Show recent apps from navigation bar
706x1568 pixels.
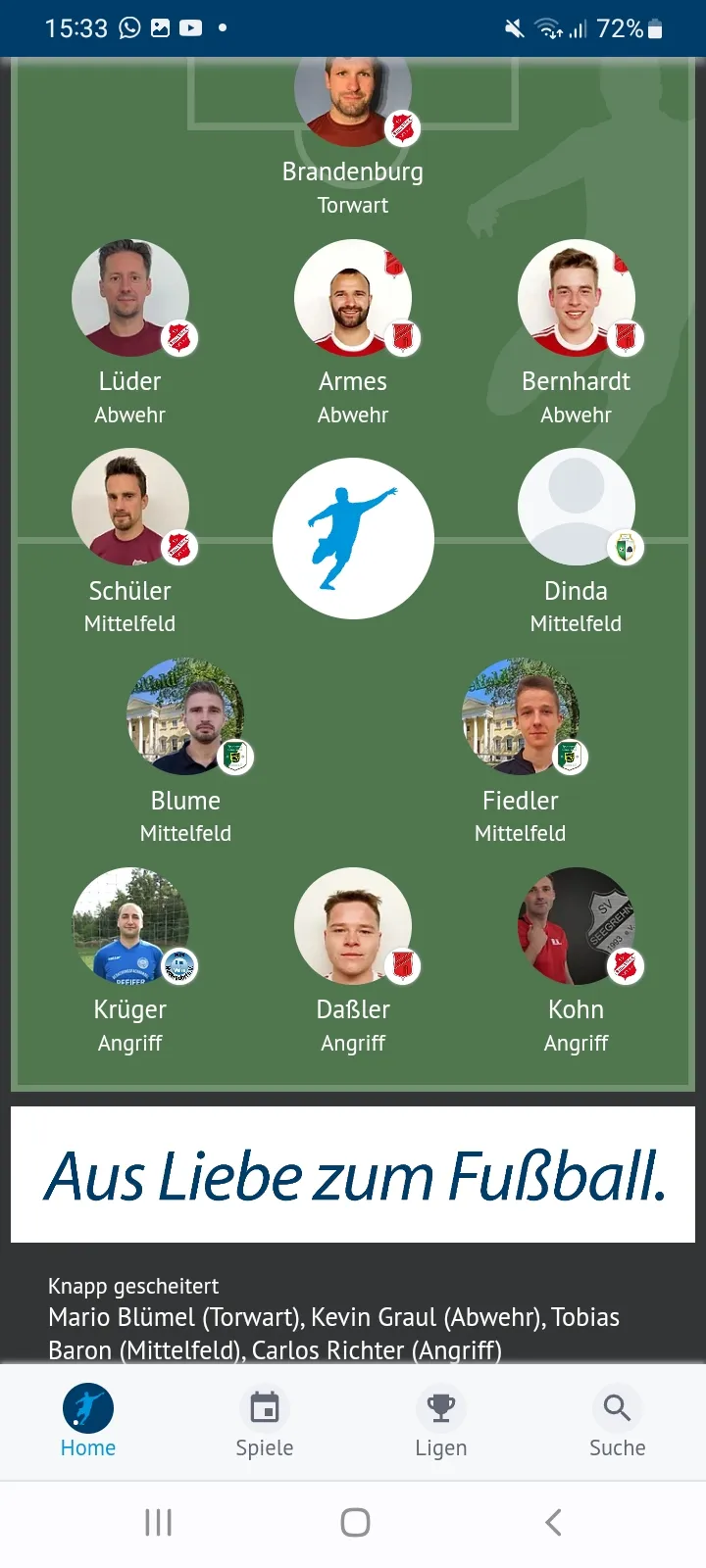[158, 1522]
